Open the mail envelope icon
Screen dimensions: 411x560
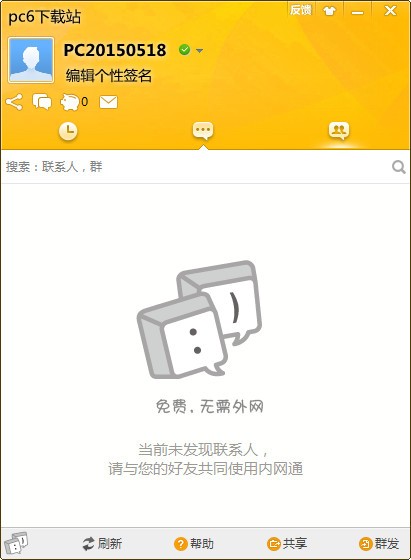point(108,102)
